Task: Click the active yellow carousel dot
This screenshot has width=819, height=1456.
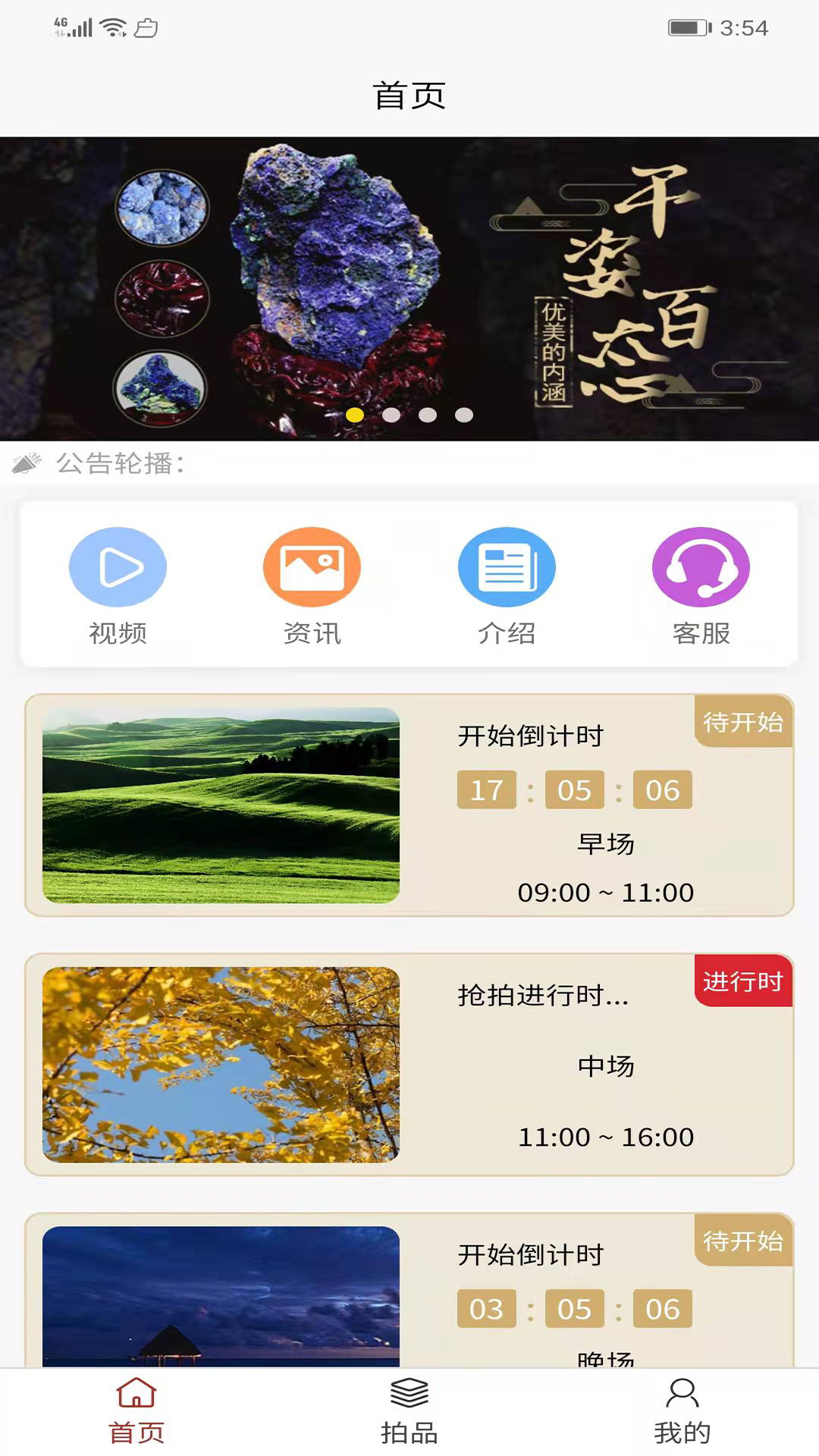Action: coord(354,415)
